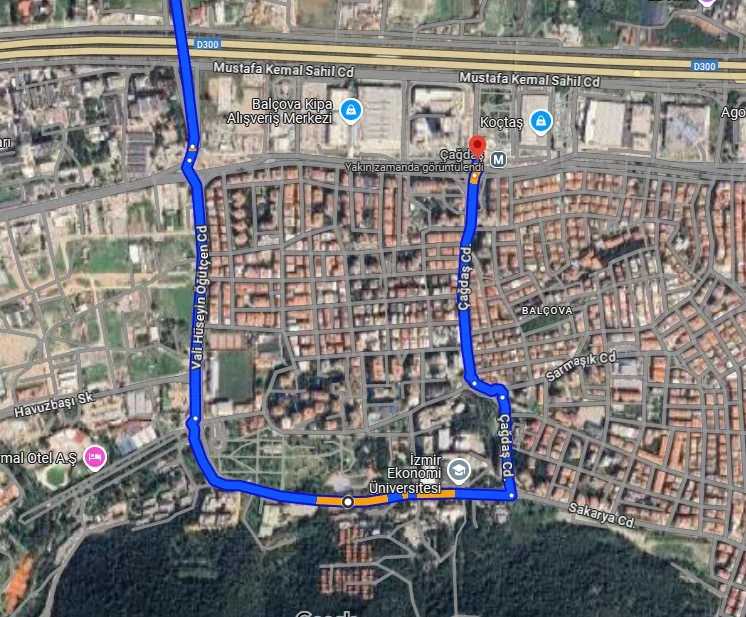
Task: Tap the red destination pin
Action: click(x=478, y=150)
